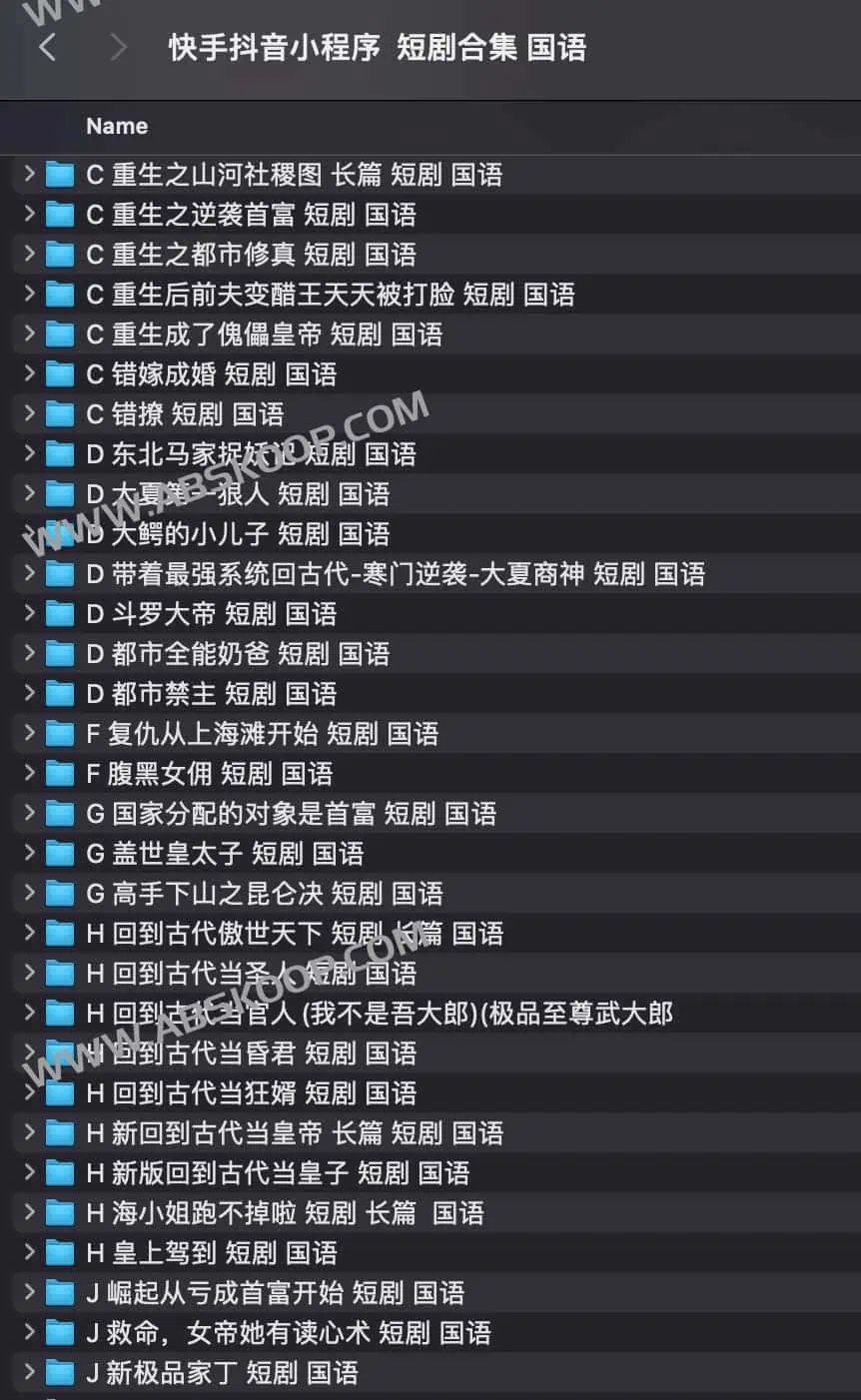Expand the chevron beside H 皇上驾到
Screen dimensions: 861x1400
(29, 1252)
